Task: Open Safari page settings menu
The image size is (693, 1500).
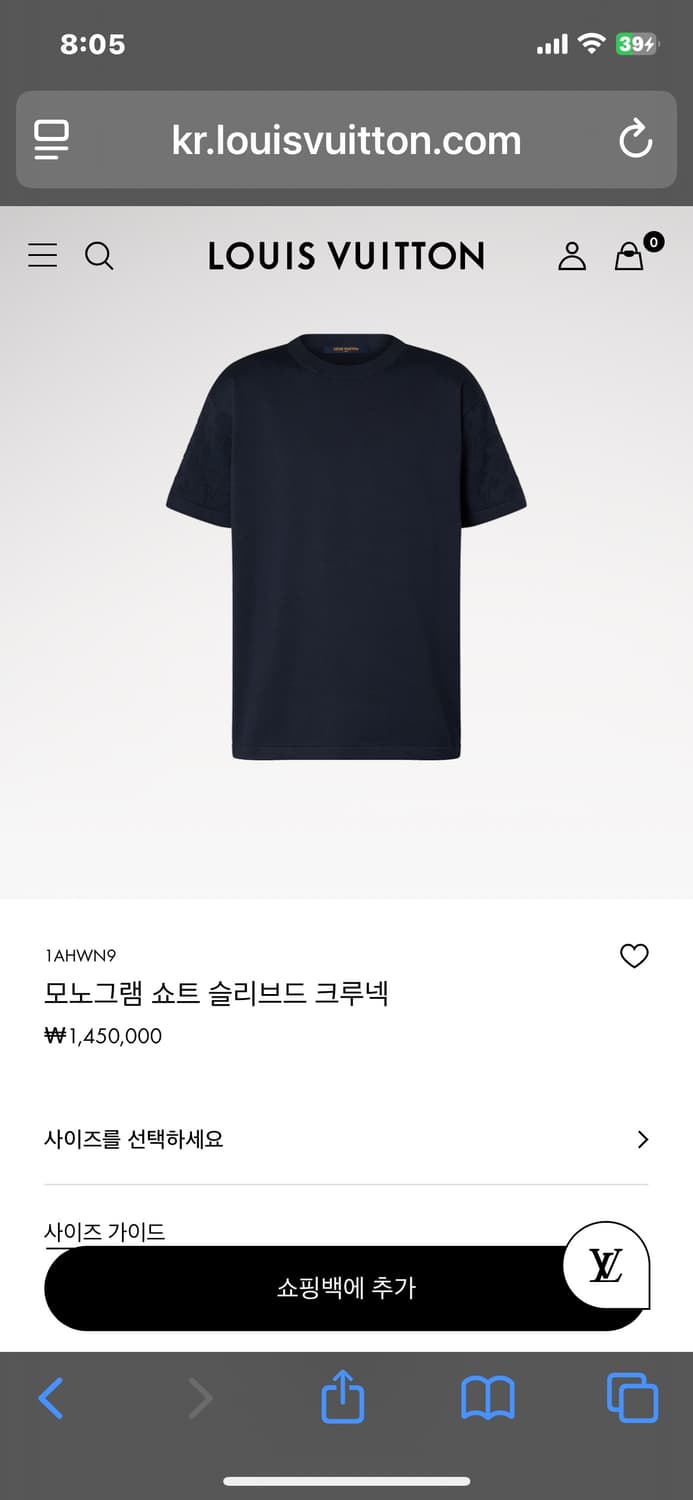Action: [51, 140]
